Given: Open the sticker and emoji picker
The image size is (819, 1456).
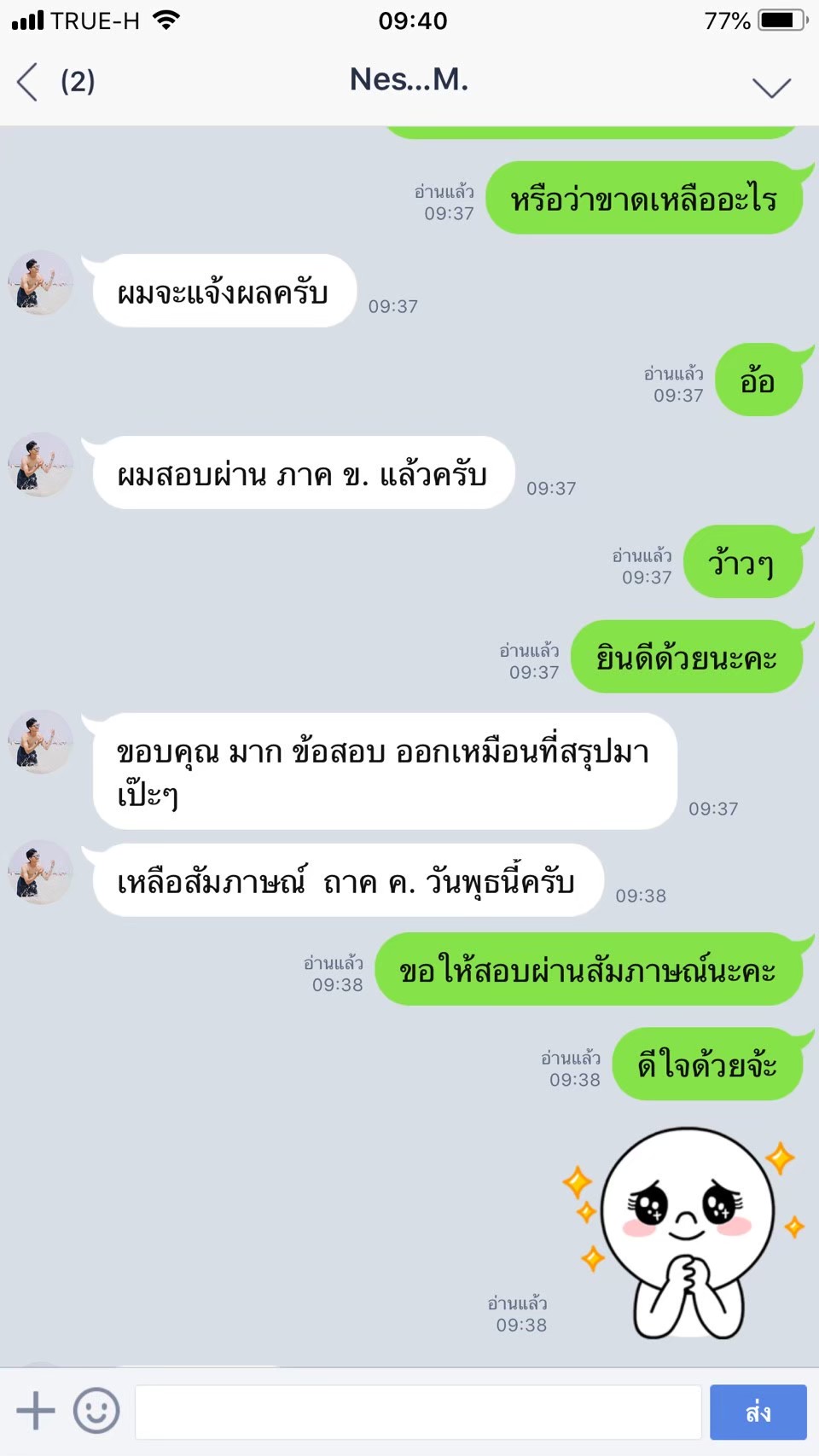Looking at the screenshot, I should (96, 1410).
